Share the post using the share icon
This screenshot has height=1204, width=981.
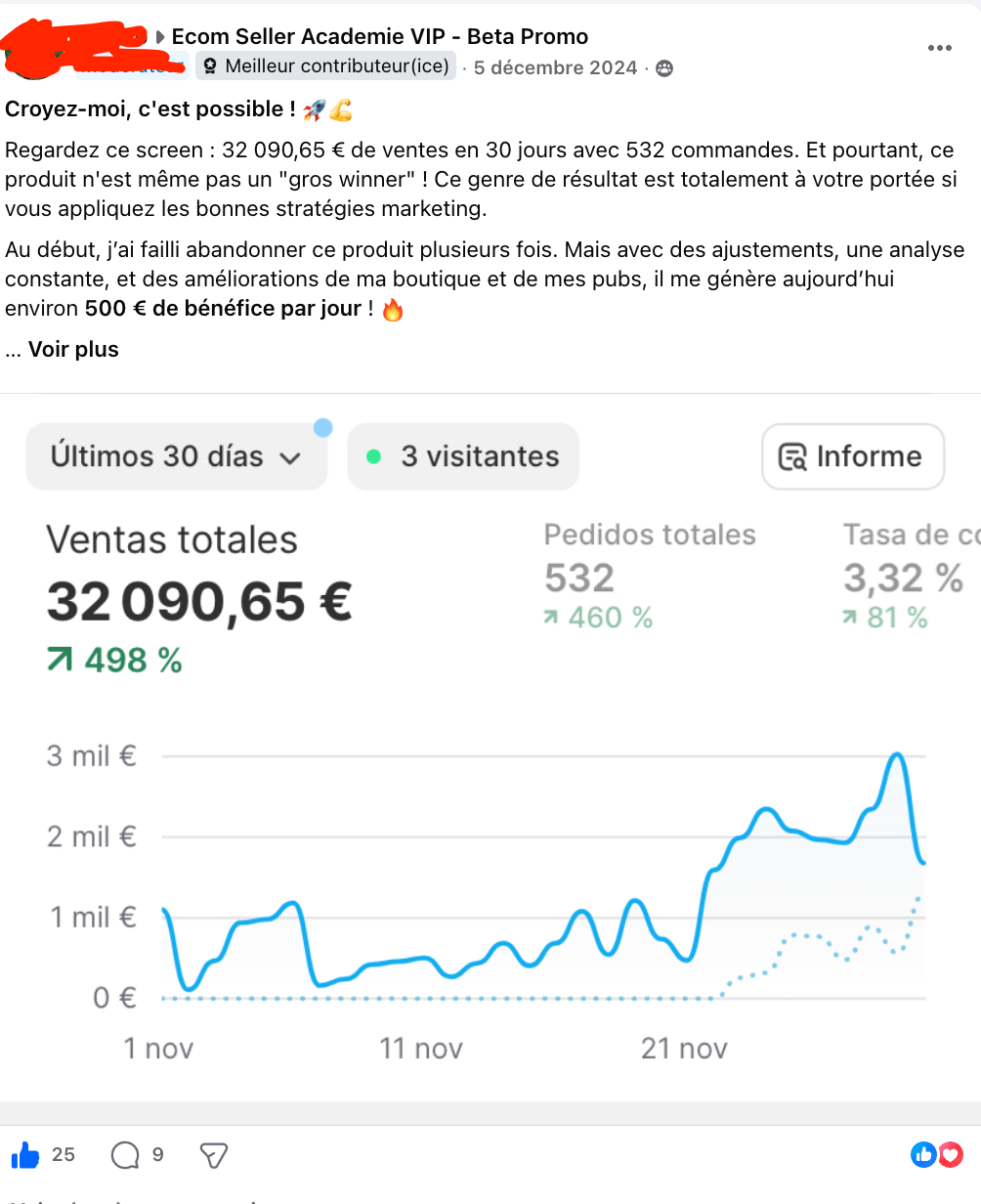[x=214, y=1156]
